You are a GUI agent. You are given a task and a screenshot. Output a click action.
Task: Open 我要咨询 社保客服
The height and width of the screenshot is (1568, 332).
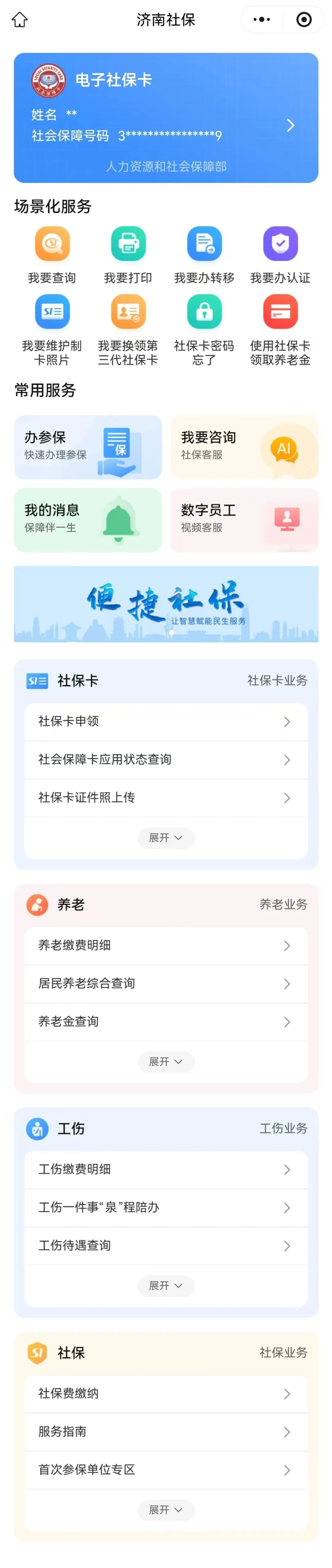(x=244, y=447)
